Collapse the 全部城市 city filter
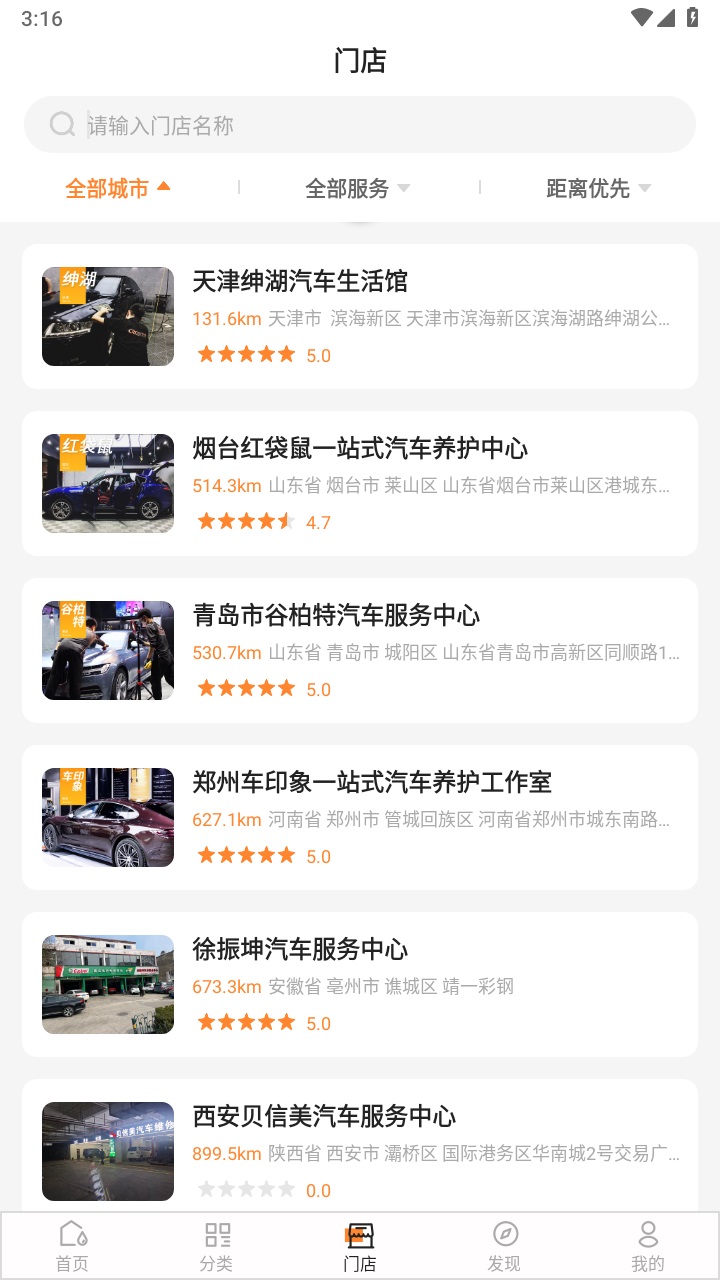The height and width of the screenshot is (1280, 720). tap(117, 188)
